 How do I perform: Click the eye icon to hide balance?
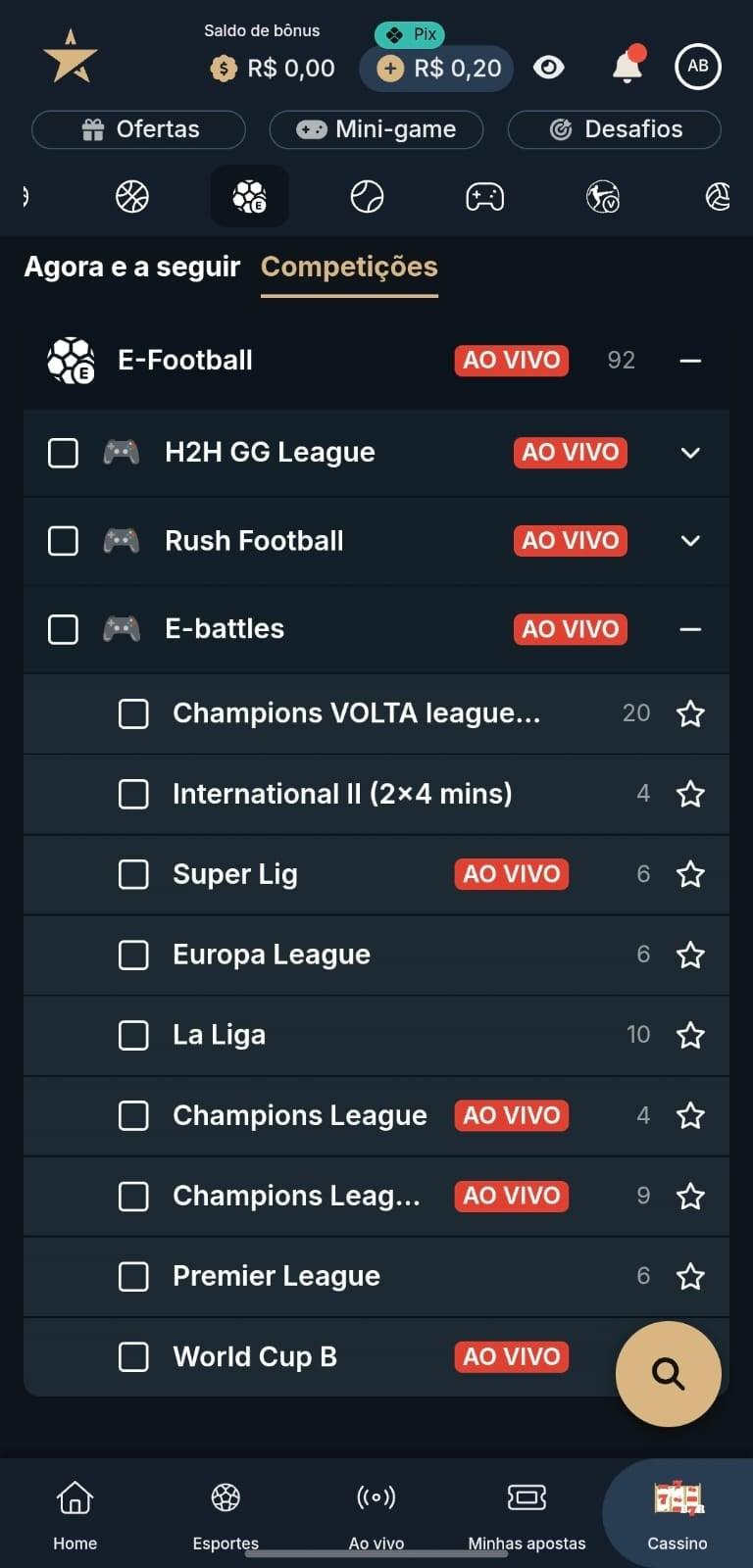point(549,67)
